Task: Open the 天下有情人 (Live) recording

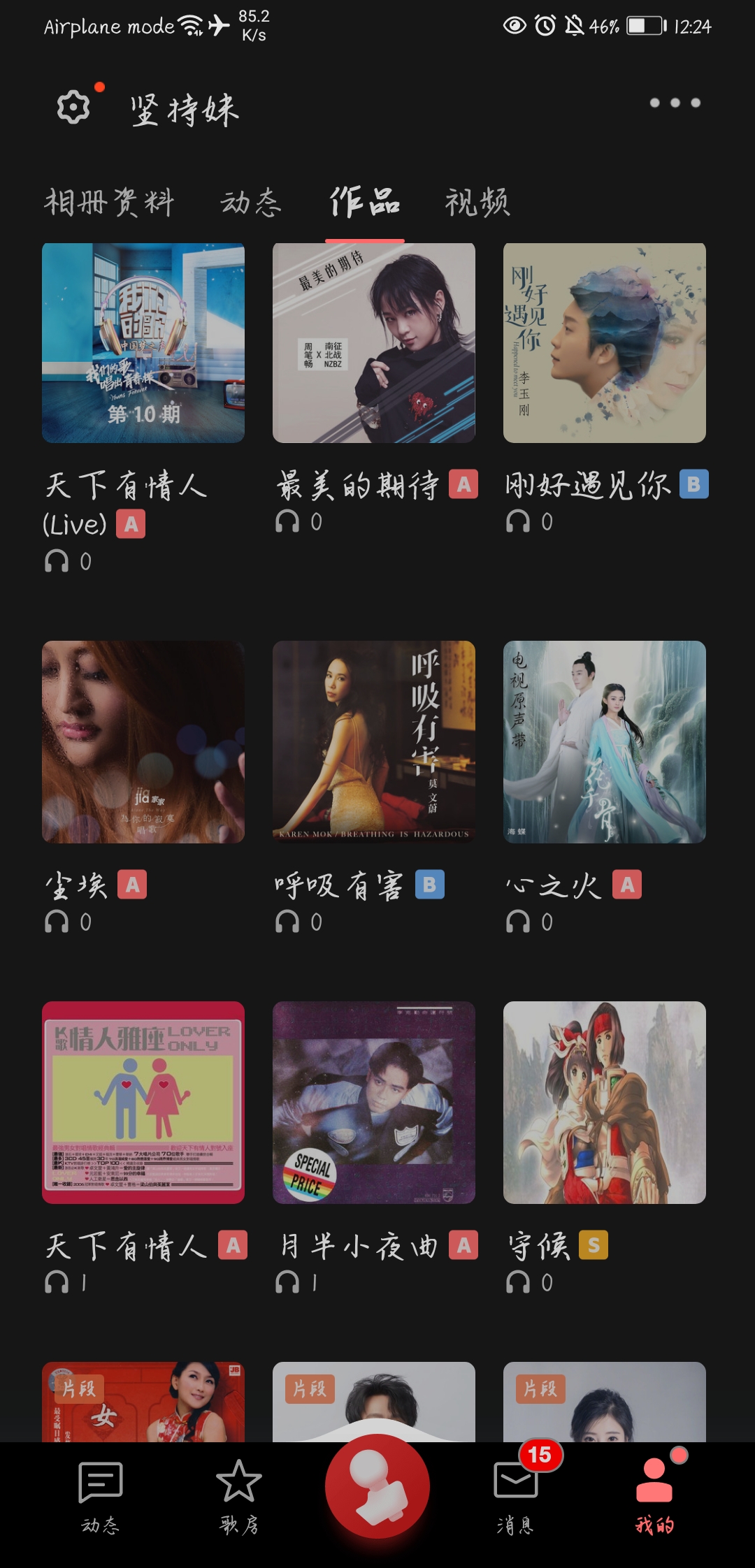Action: (x=143, y=343)
